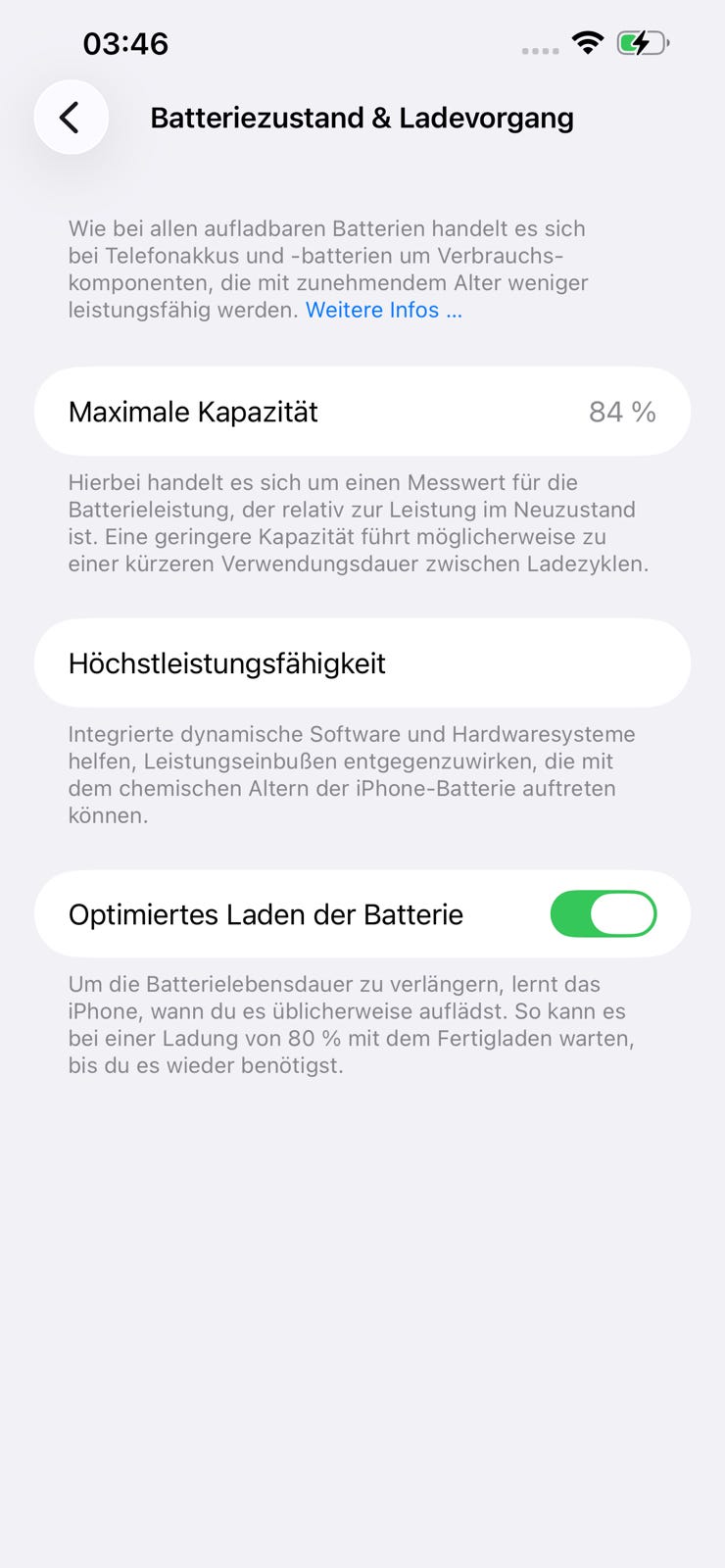Open Höchstleistungsfähigkeit for performance details

click(x=227, y=663)
